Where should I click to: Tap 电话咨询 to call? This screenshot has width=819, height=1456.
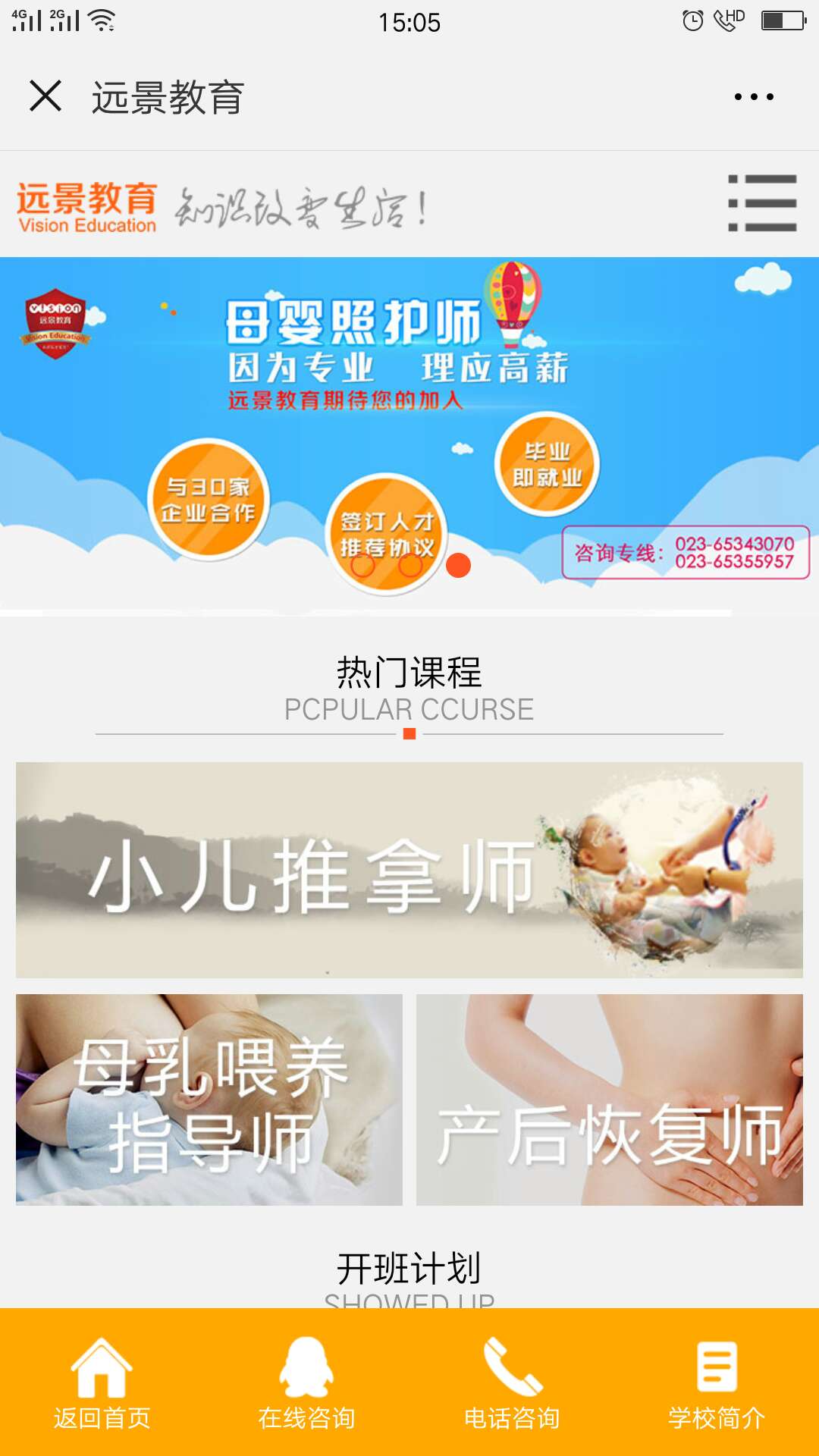(512, 1384)
